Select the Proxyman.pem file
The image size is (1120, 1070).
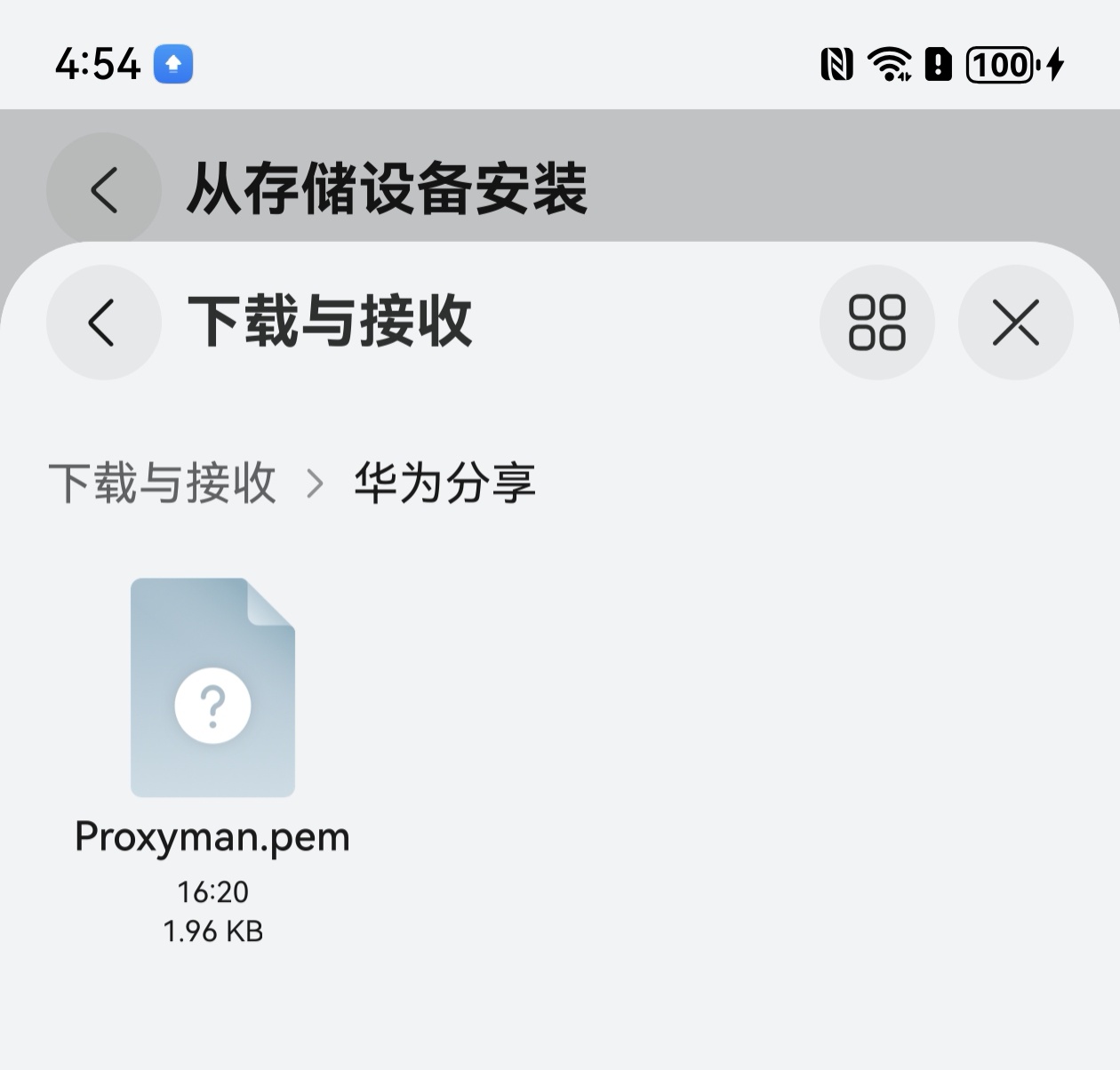coord(212,689)
